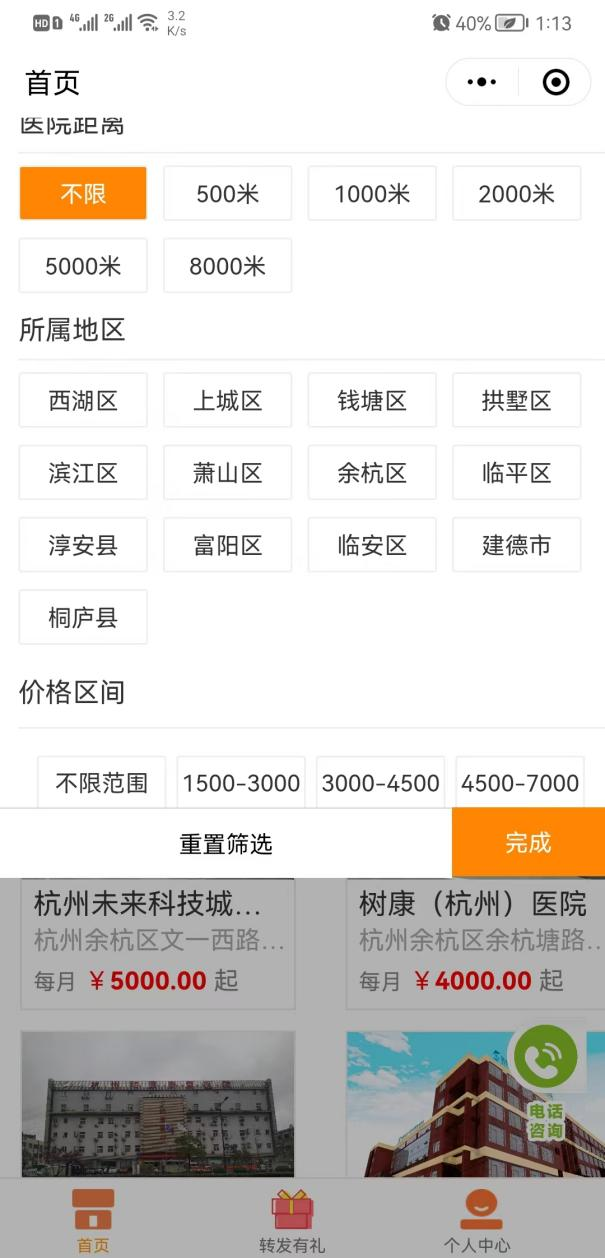Select 萧山区 as the region
Image resolution: width=605 pixels, height=1258 pixels.
click(227, 473)
